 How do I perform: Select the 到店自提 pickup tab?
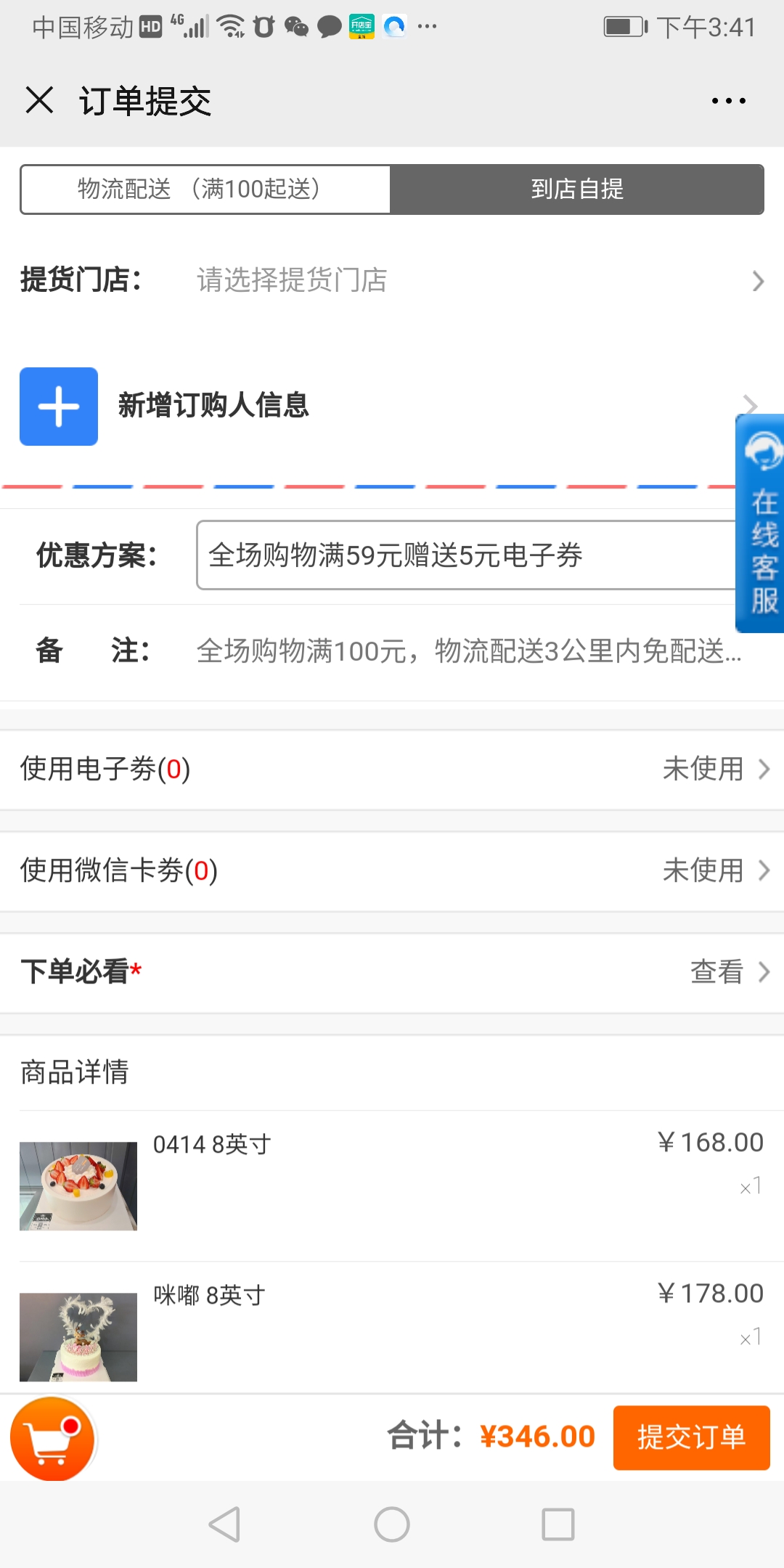[576, 189]
